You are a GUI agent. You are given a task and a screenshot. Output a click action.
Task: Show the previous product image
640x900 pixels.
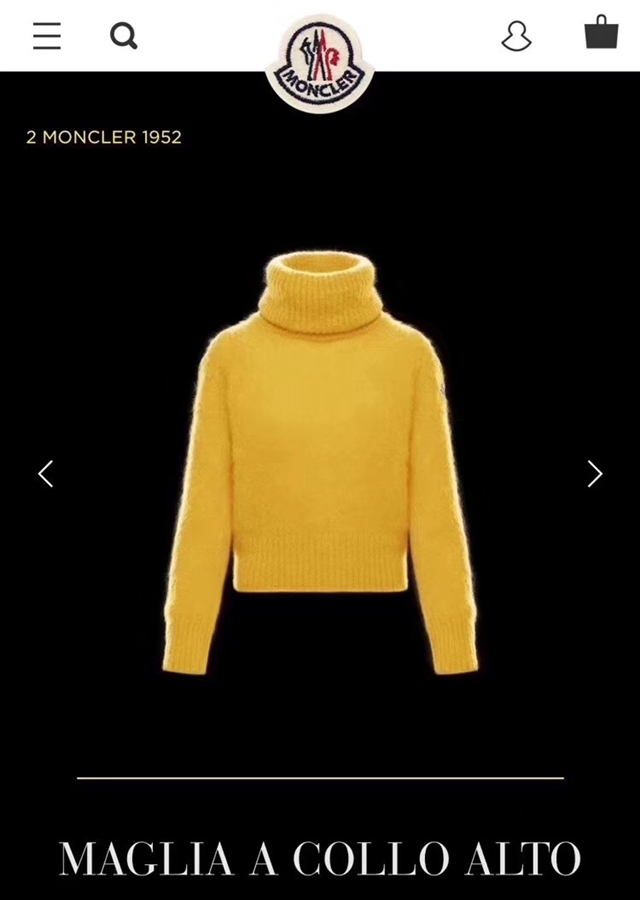click(45, 473)
